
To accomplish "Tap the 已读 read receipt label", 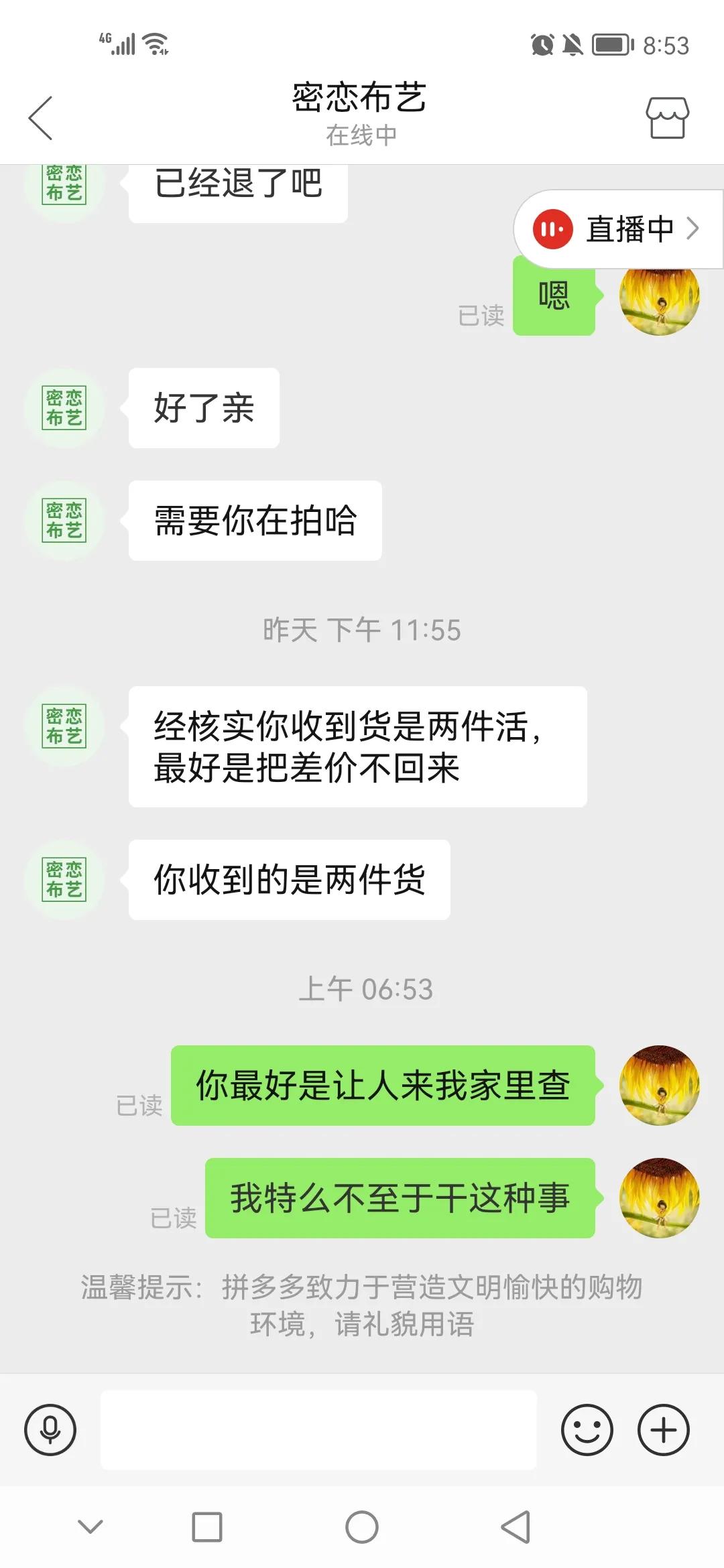I will [139, 1104].
